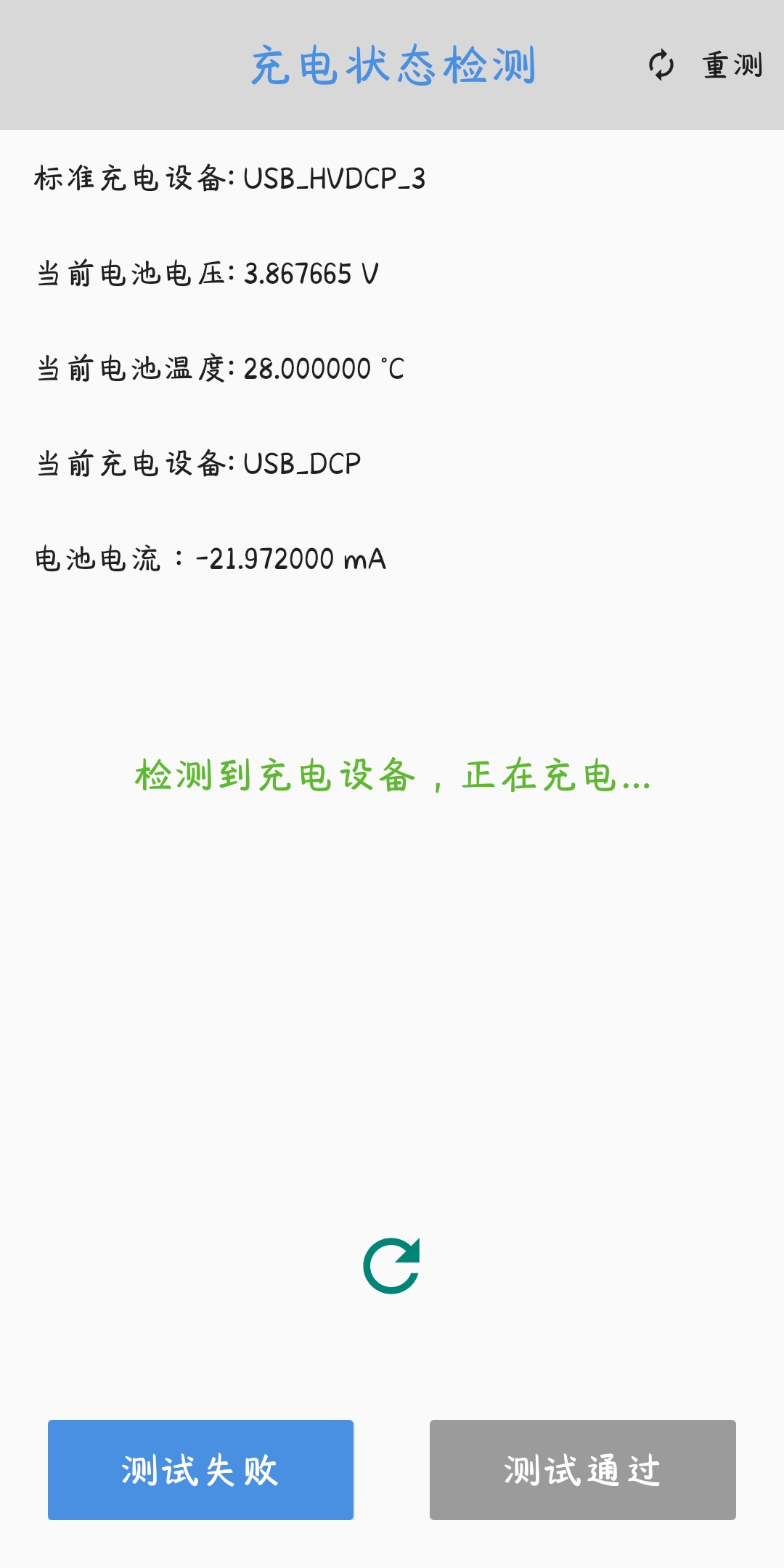Tap the green circular refresh icon

coord(392,1266)
